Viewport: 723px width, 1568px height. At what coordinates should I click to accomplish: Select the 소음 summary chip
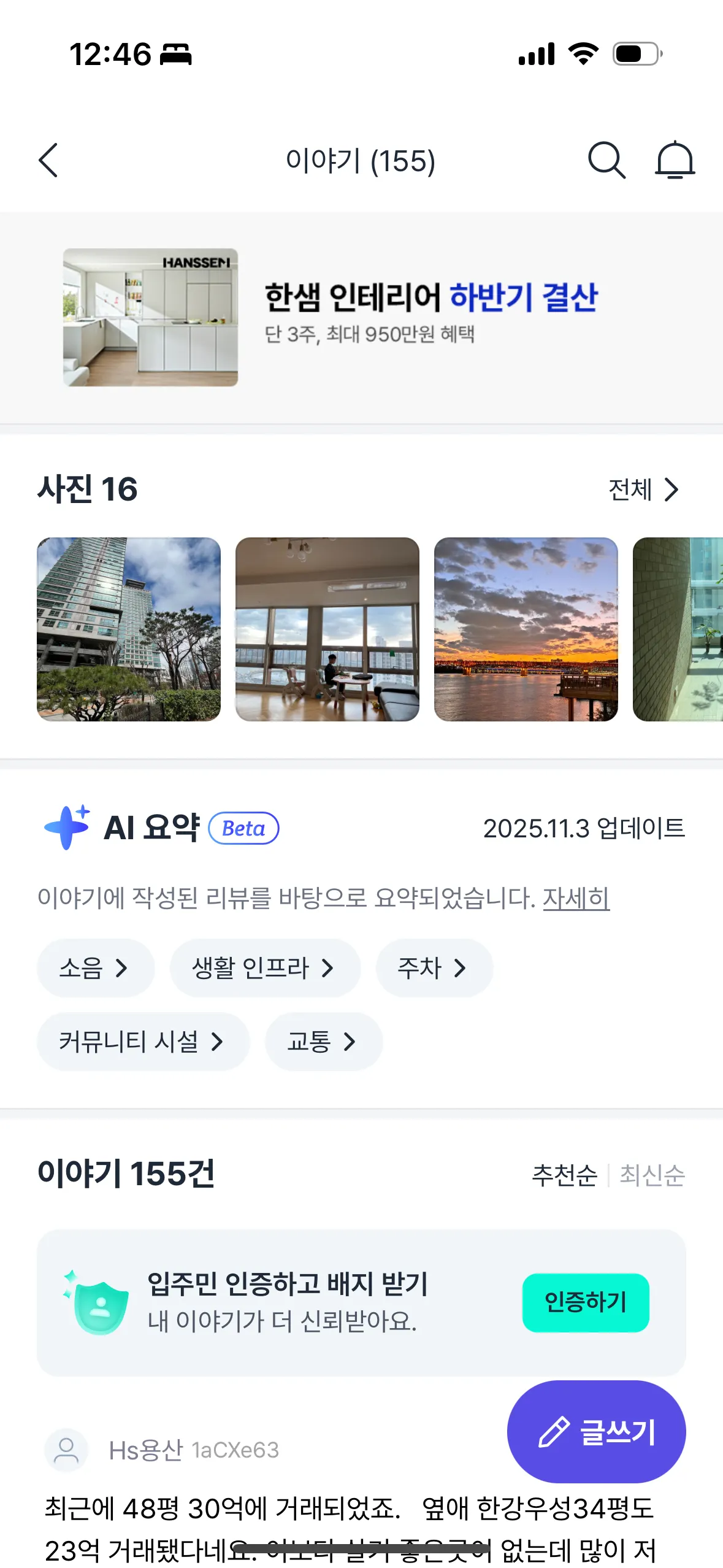pyautogui.click(x=95, y=968)
